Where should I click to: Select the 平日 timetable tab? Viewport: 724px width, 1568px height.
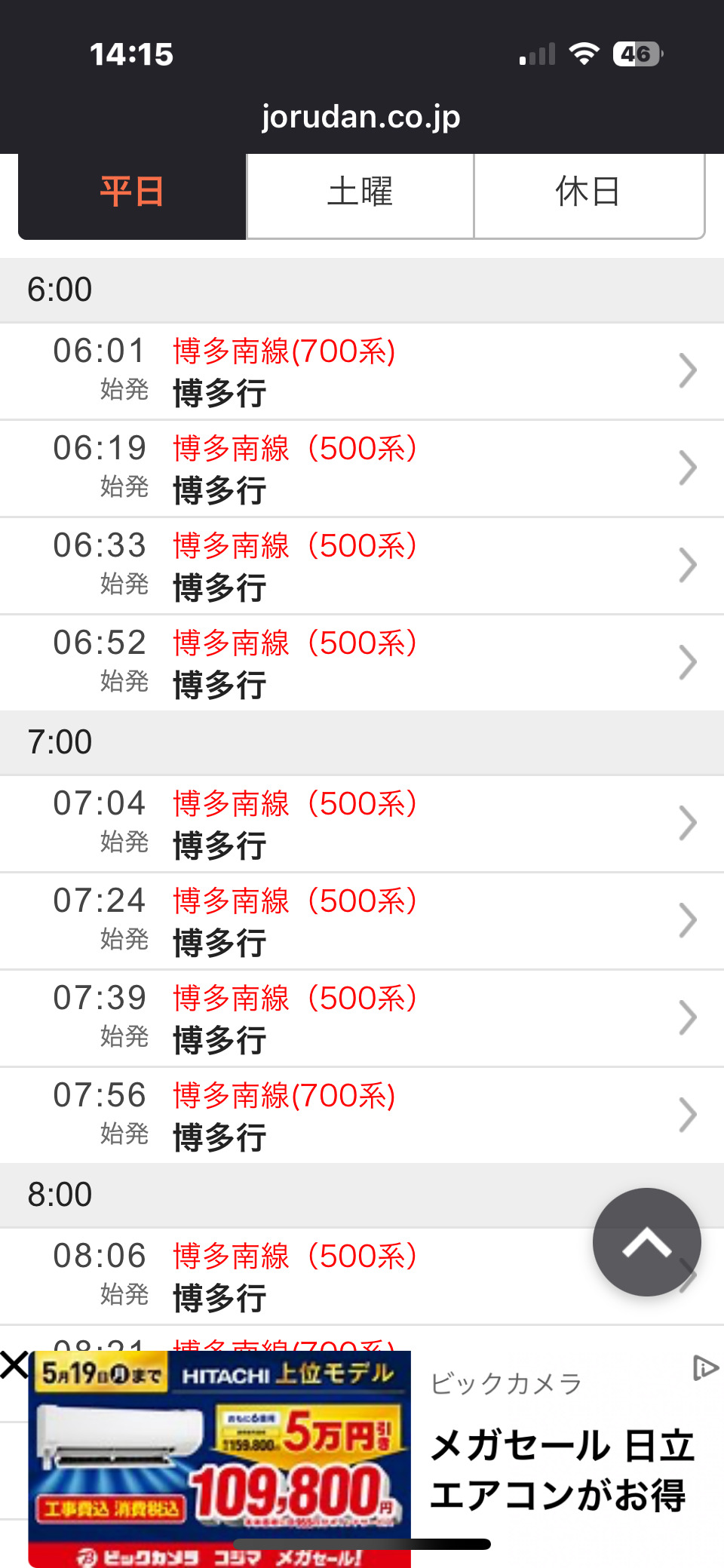click(x=132, y=193)
